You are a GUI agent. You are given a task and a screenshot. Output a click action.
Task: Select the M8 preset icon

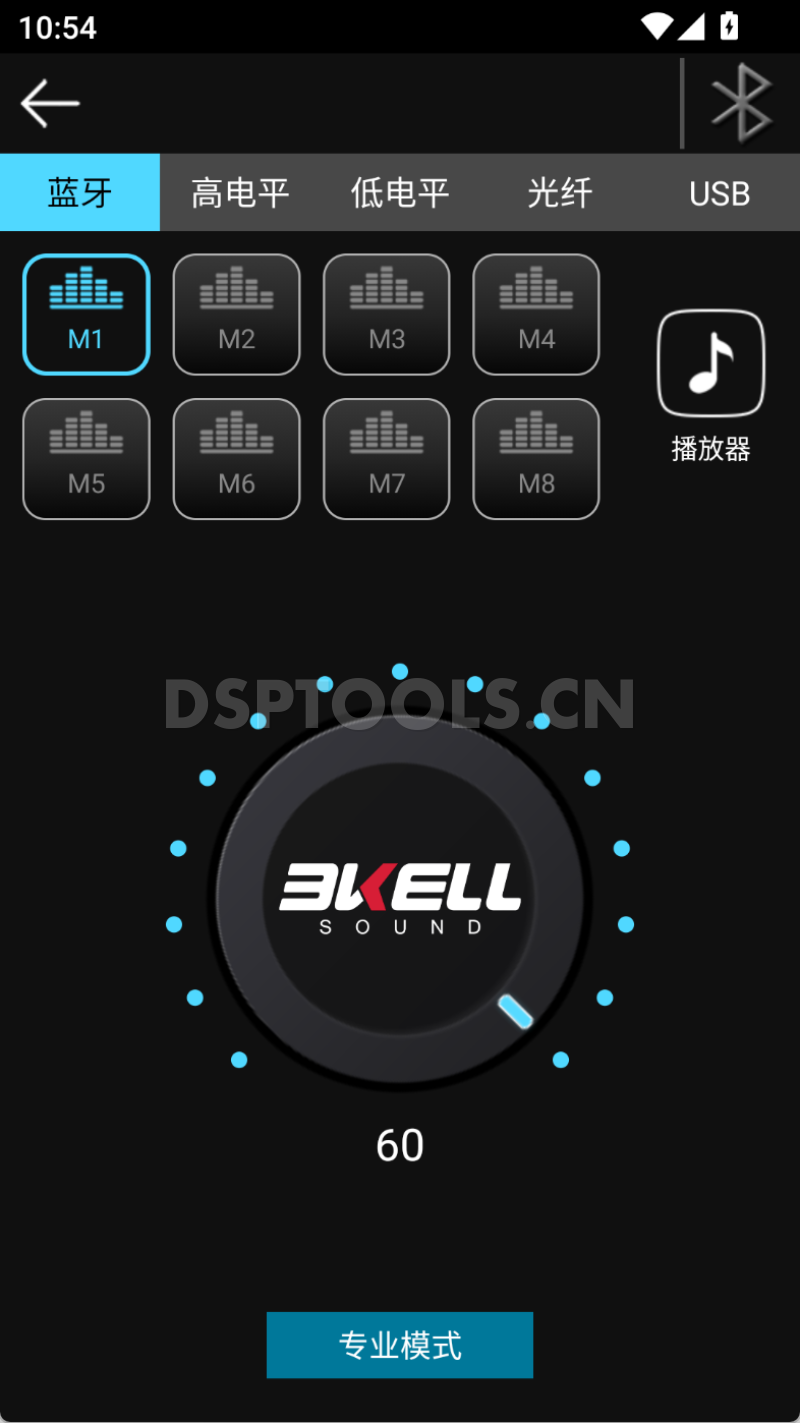click(x=536, y=459)
